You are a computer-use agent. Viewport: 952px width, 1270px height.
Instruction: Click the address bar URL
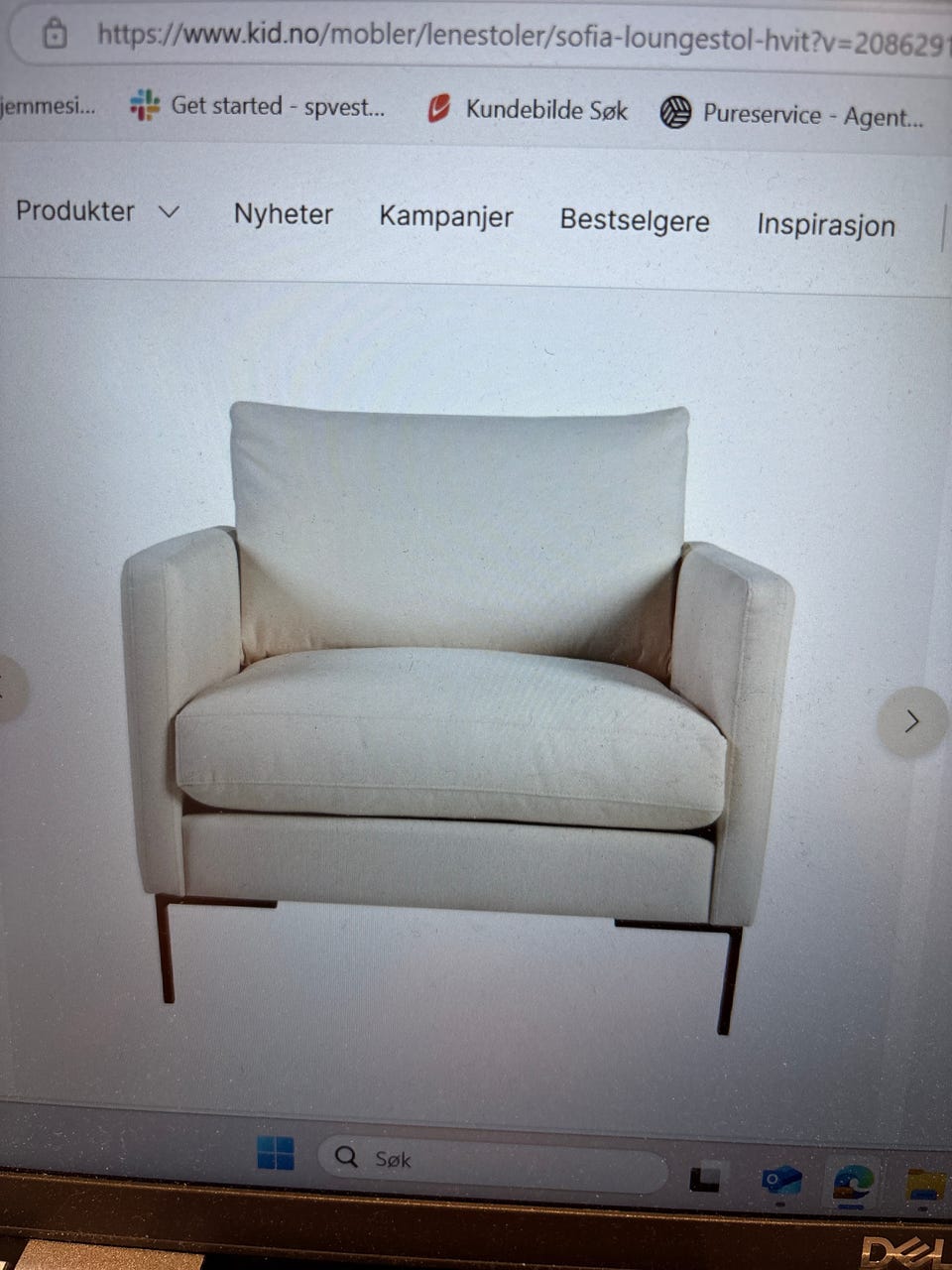coord(446,33)
